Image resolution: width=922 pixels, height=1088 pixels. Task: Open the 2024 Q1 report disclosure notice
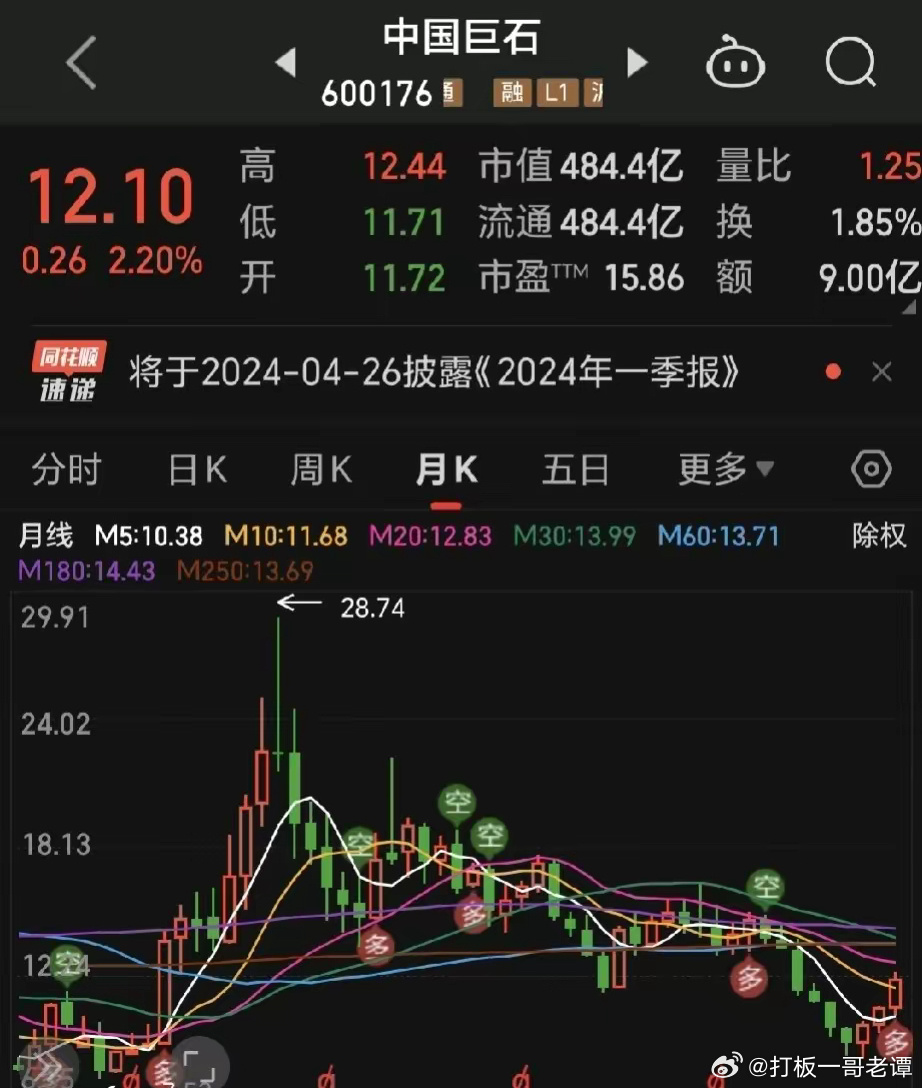[435, 373]
